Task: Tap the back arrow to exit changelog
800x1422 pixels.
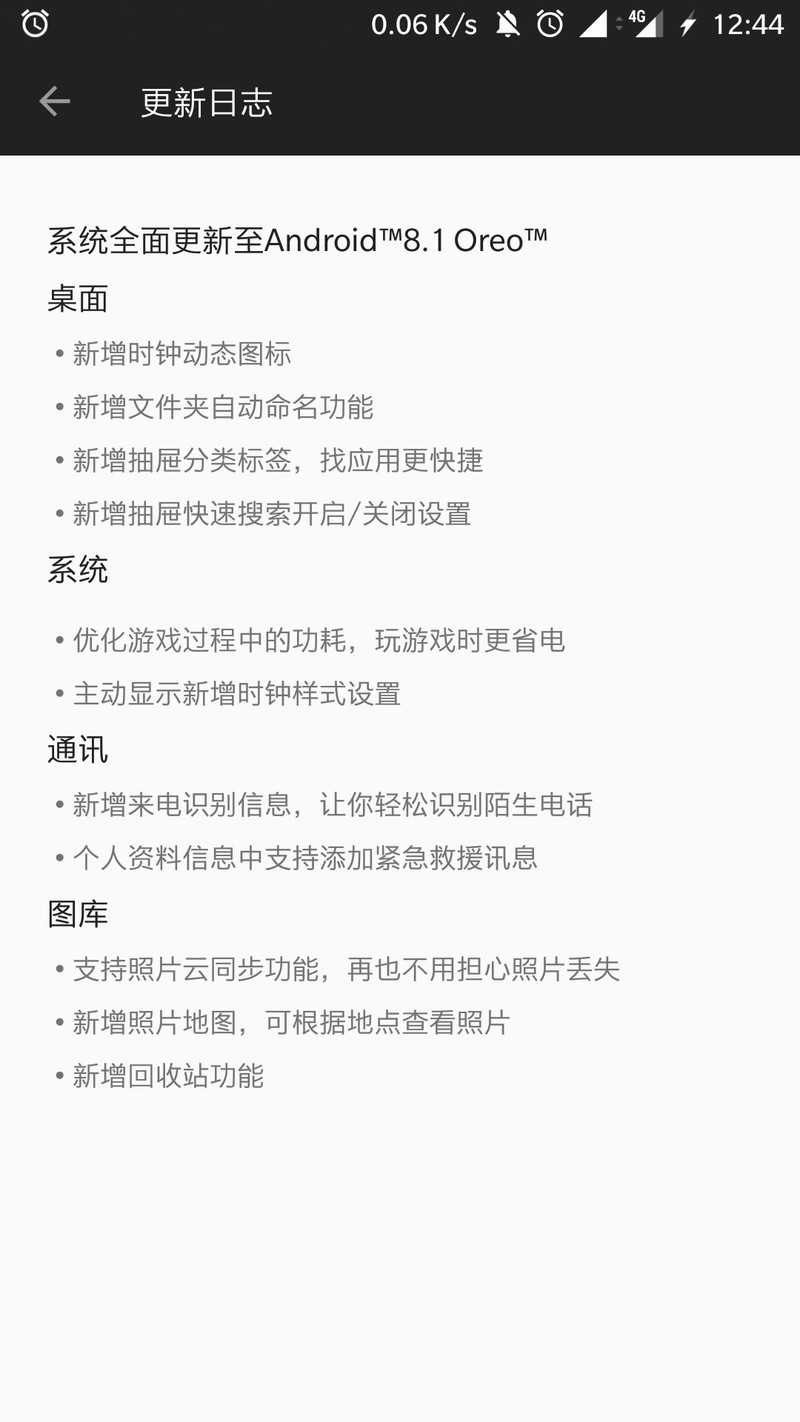Action: 55,101
